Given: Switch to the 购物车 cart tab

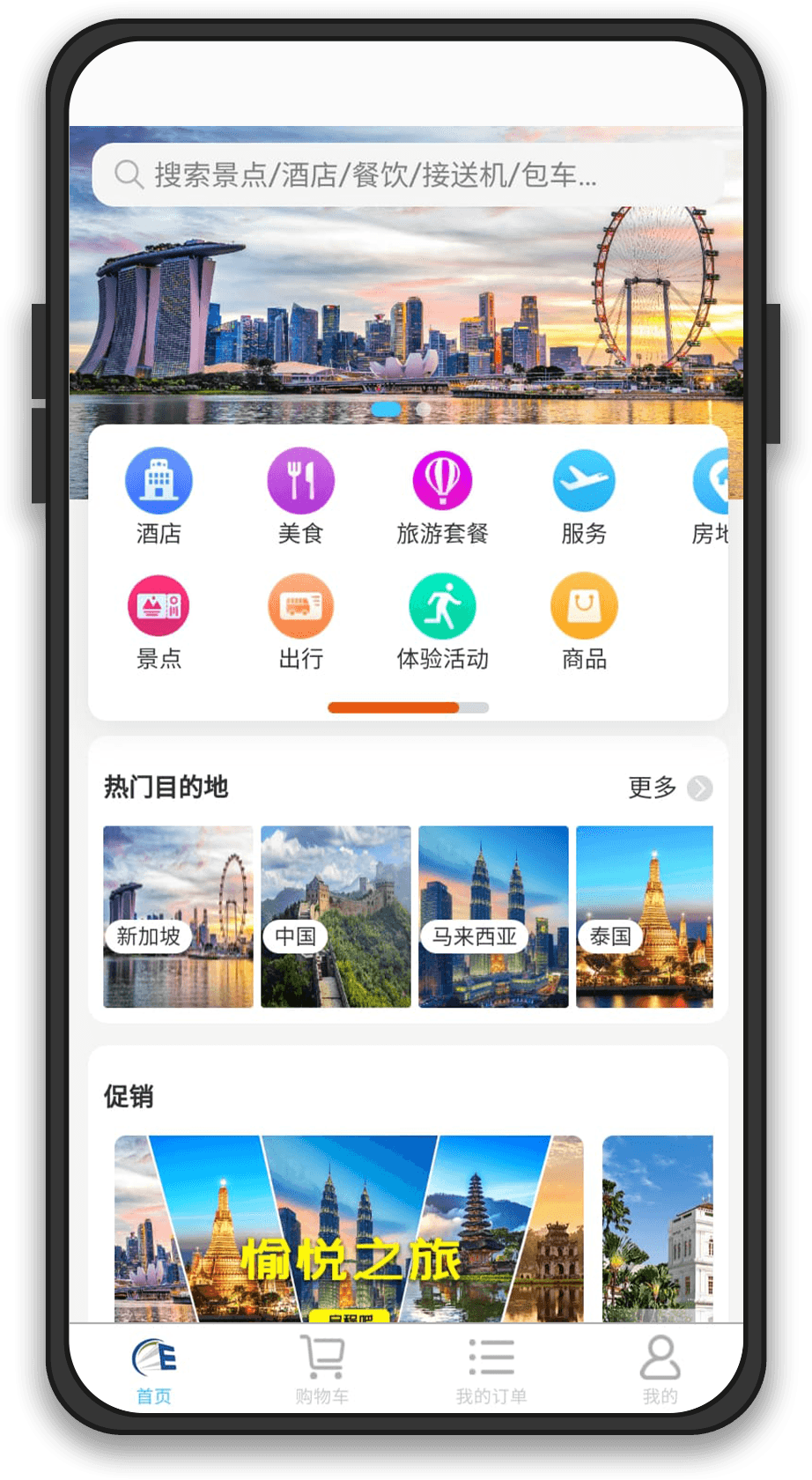Looking at the screenshot, I should tap(322, 1371).
